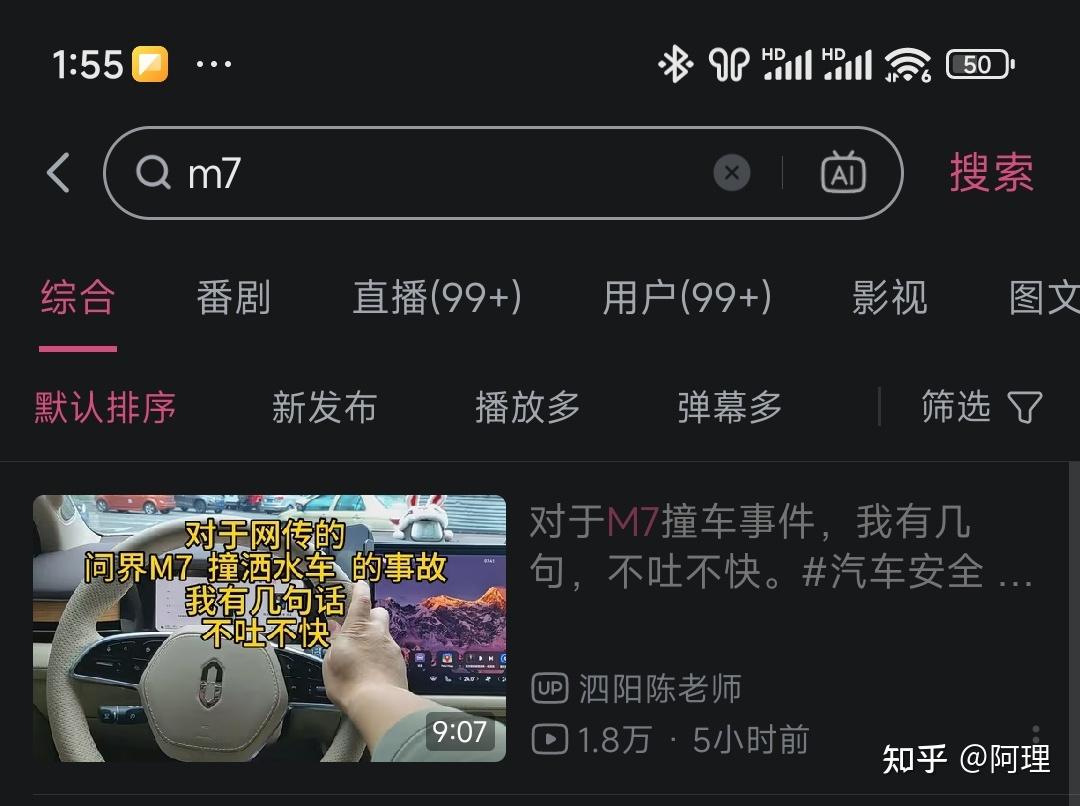Viewport: 1080px width, 806px height.
Task: Tap the m7 search field
Action: [420, 173]
